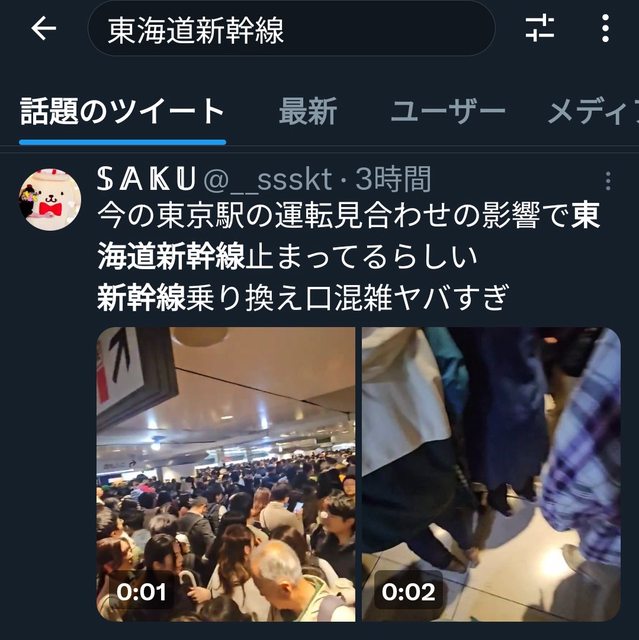Open the top overflow menu
The image size is (639, 640).
coord(605,29)
